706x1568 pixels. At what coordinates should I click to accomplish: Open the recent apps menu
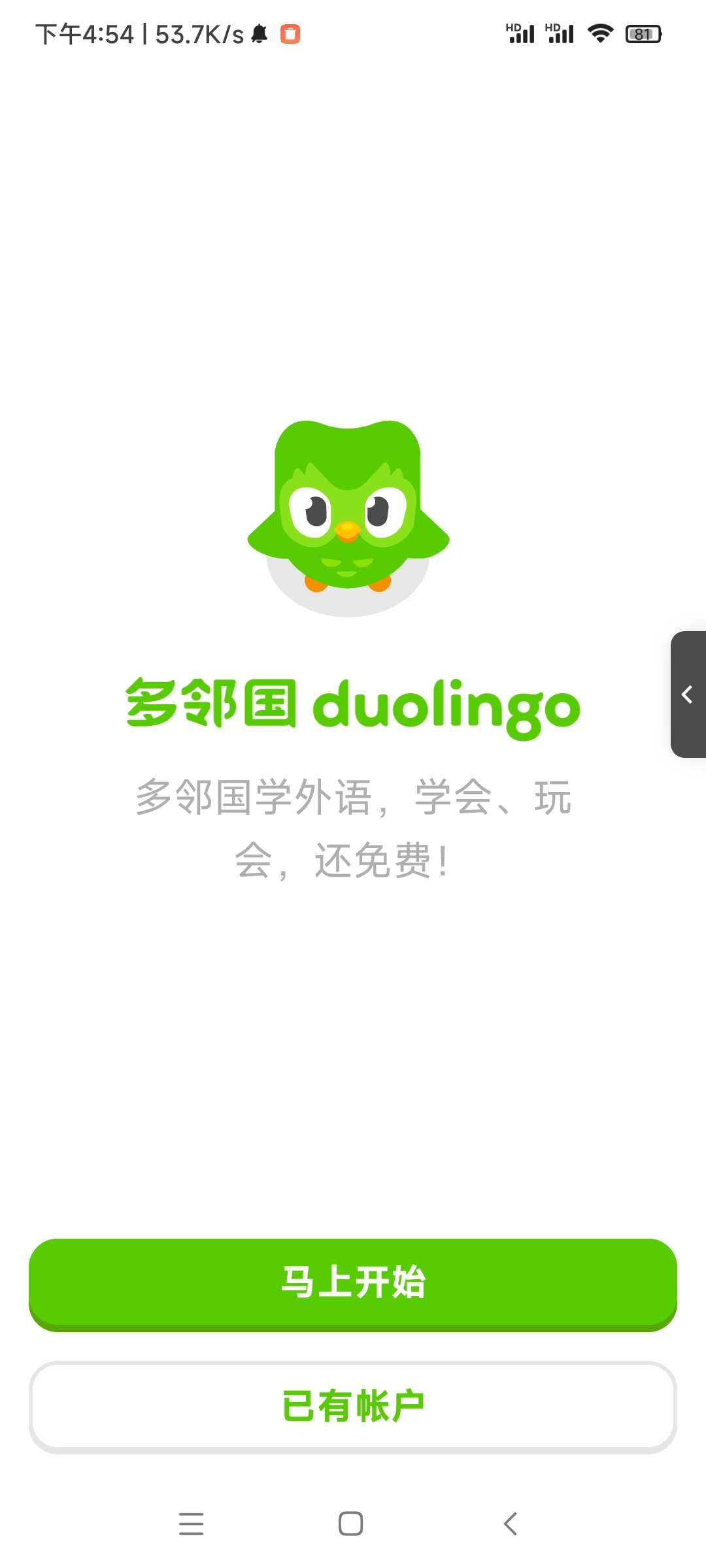191,1524
